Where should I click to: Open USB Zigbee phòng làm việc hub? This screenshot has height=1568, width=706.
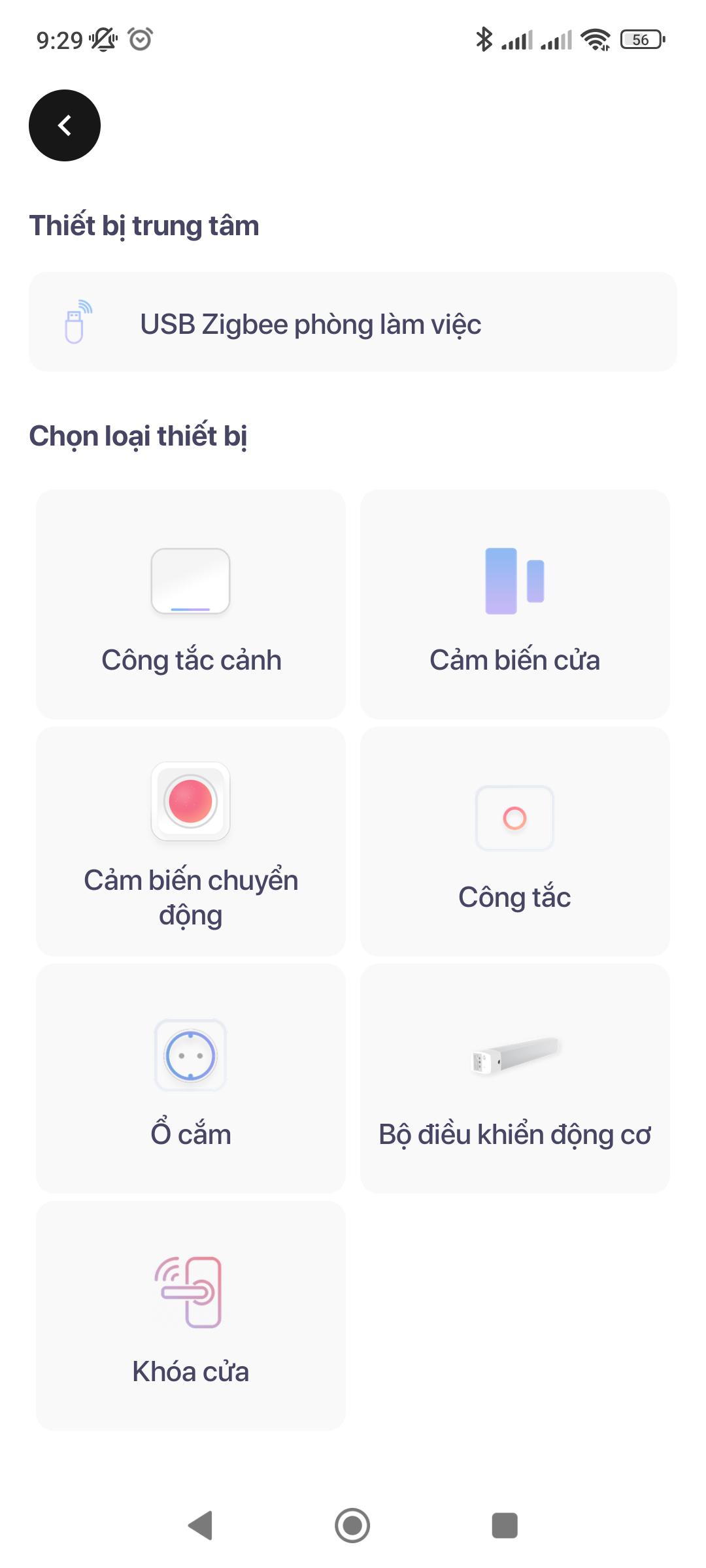[353, 323]
